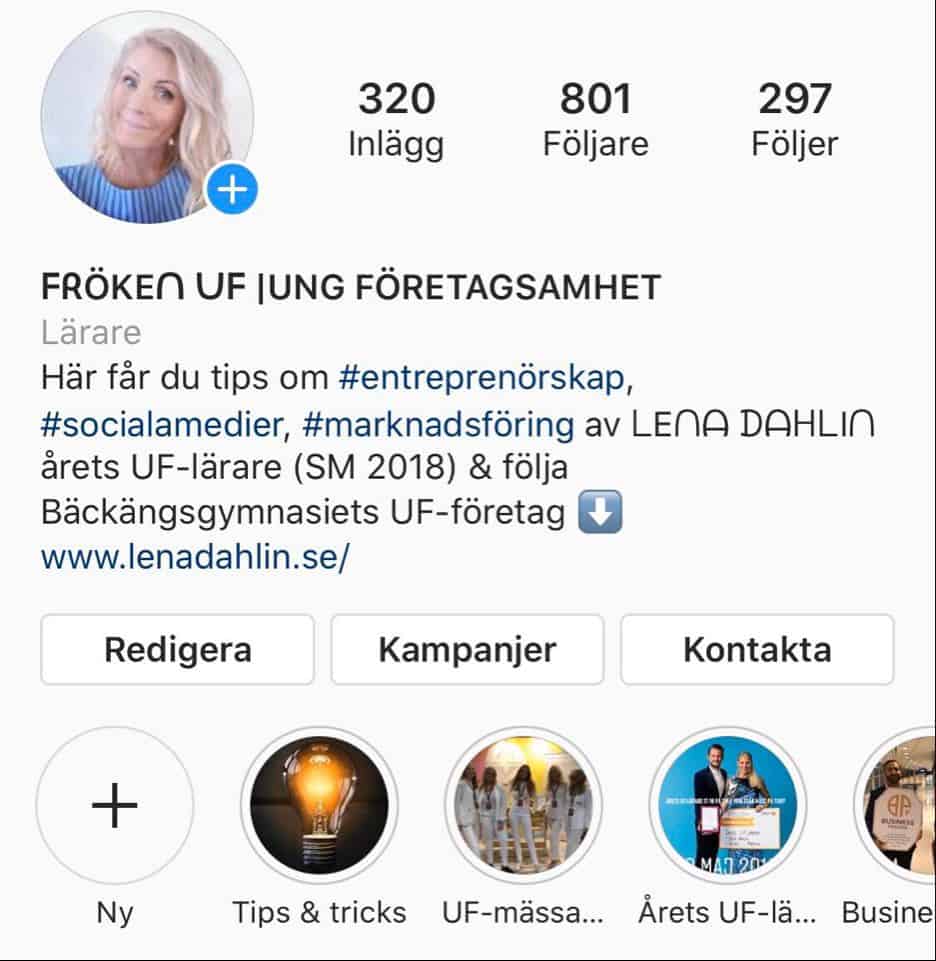Viewport: 936px width, 961px height.
Task: Open Kampanjer
Action: coord(467,650)
